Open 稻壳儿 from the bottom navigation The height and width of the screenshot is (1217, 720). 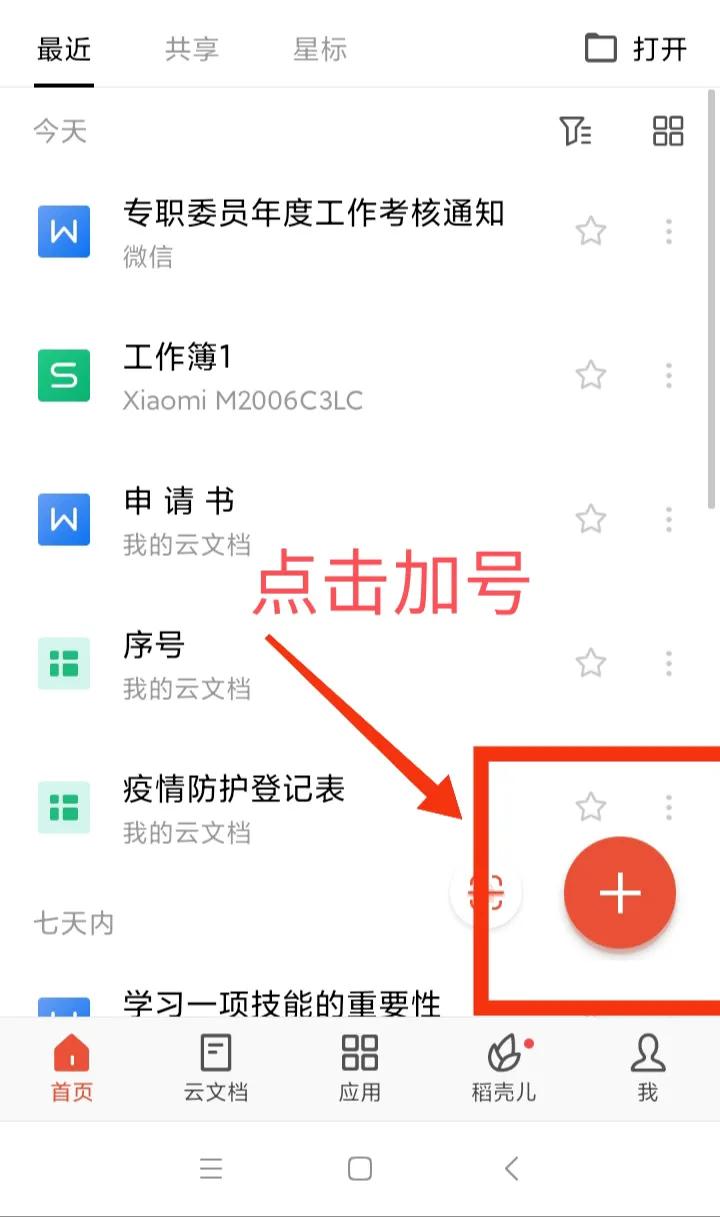504,1068
